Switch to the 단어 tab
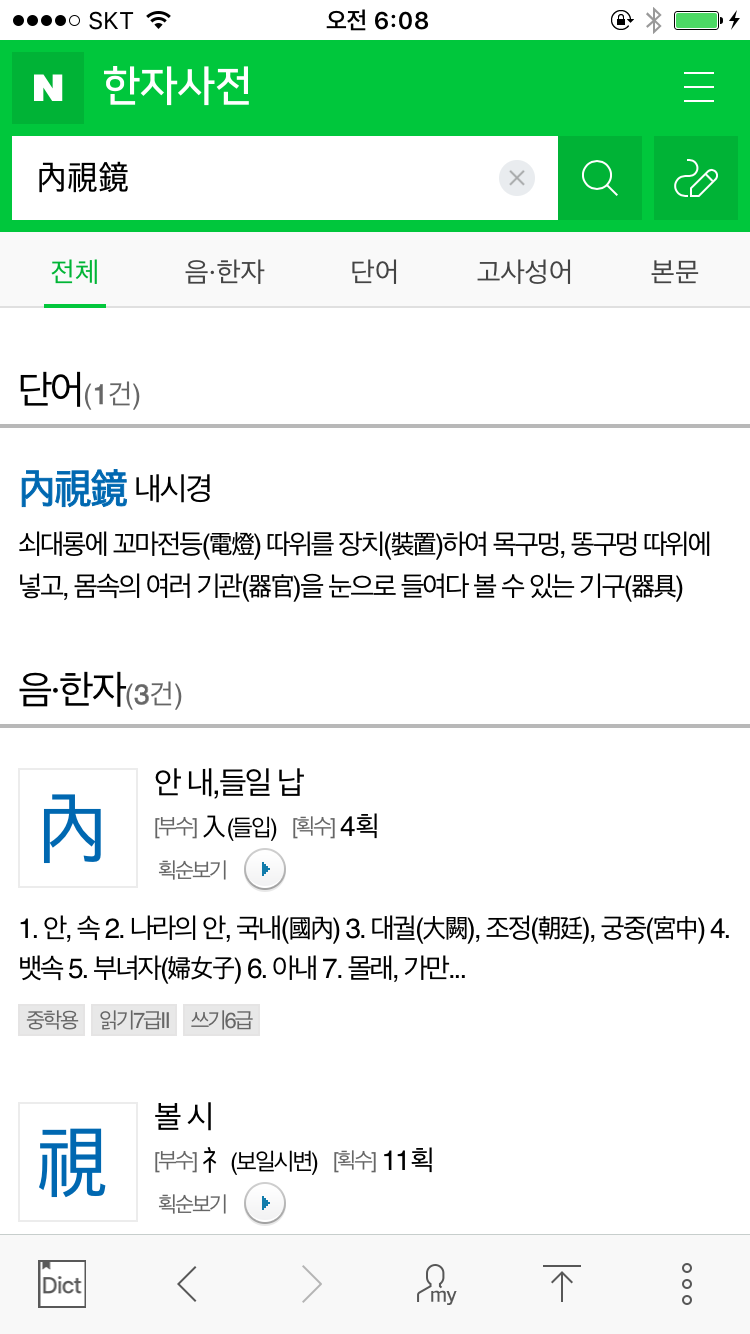750x1334 pixels. point(375,271)
